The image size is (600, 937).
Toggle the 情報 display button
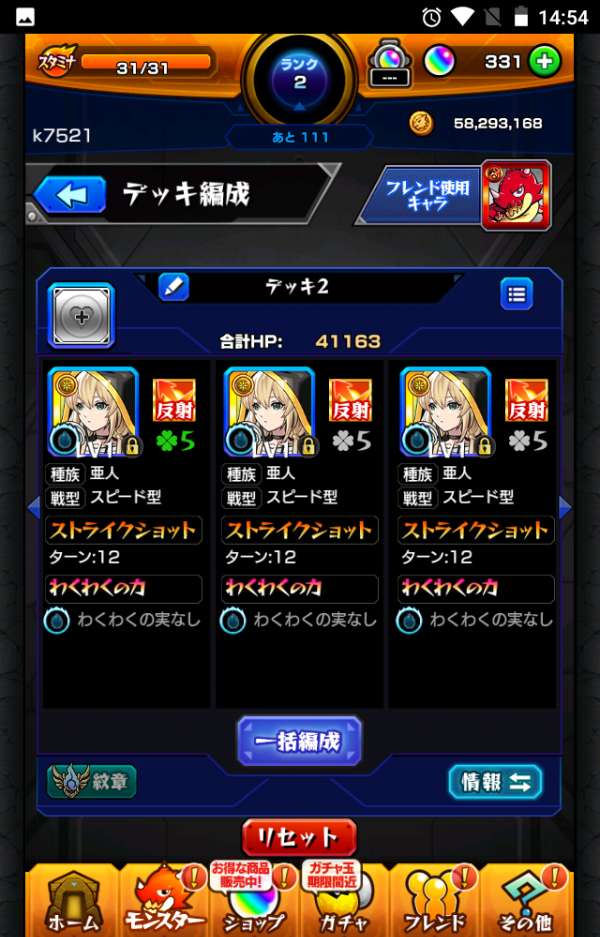[495, 782]
